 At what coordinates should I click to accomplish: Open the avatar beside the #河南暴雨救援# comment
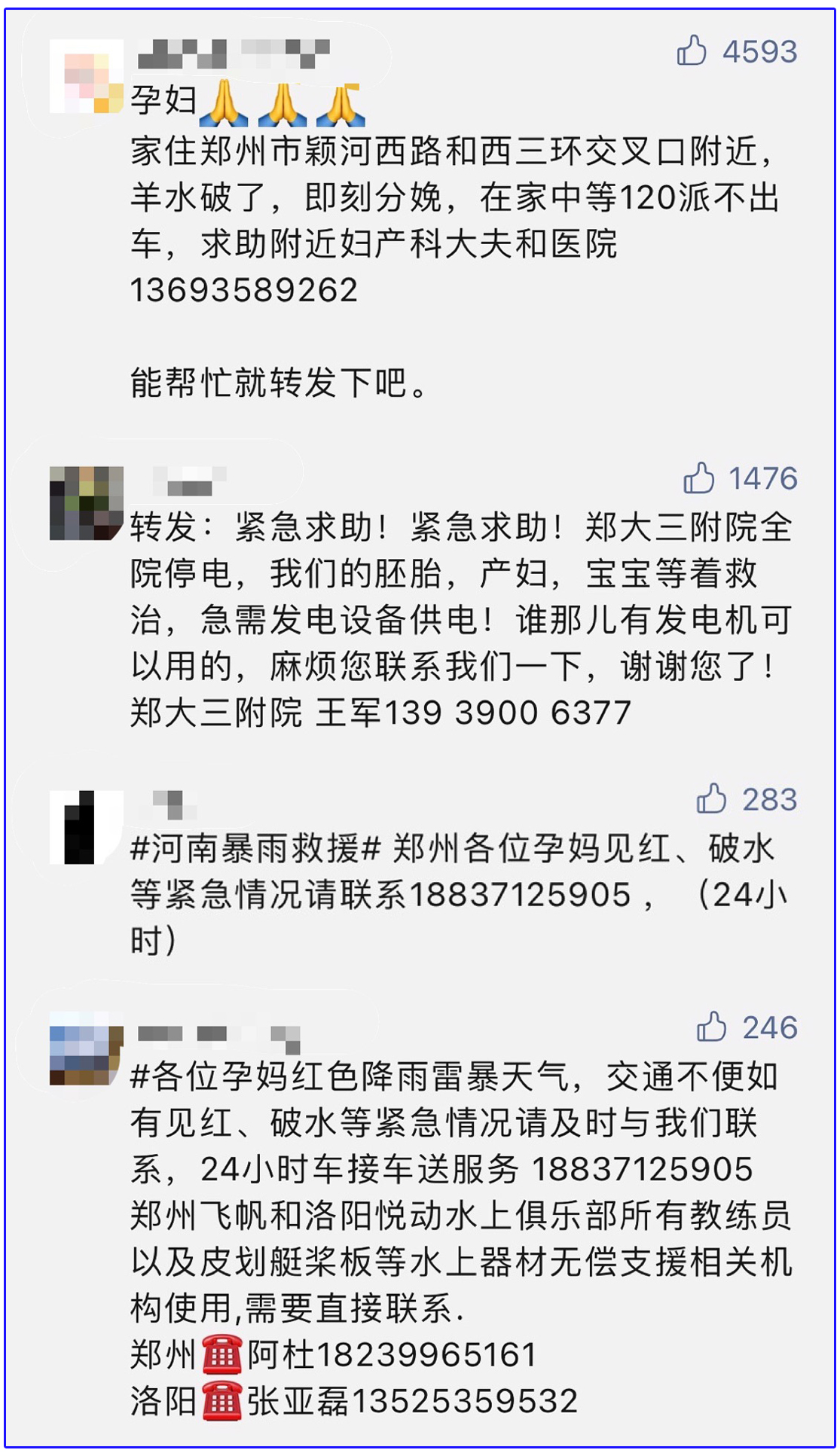click(86, 826)
